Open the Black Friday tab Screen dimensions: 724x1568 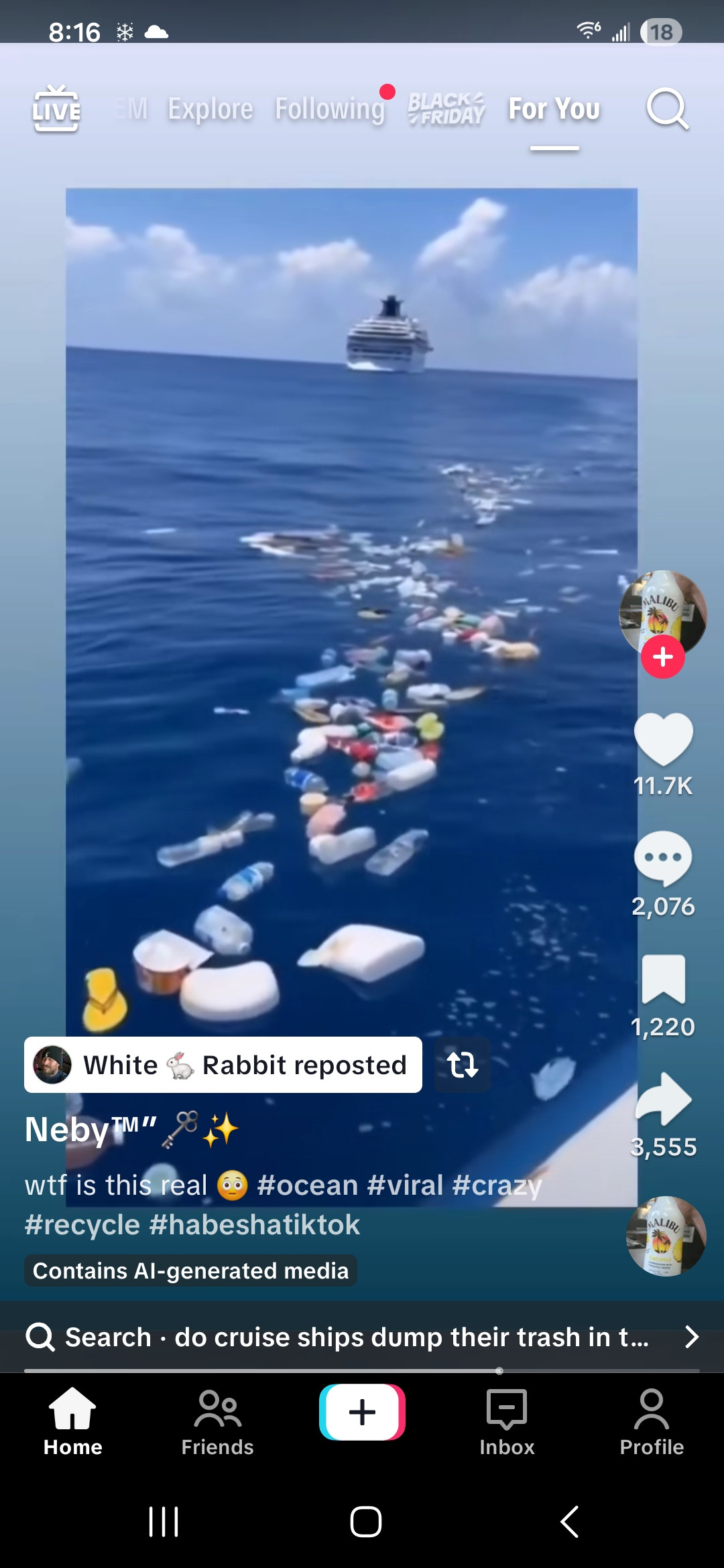pyautogui.click(x=446, y=109)
